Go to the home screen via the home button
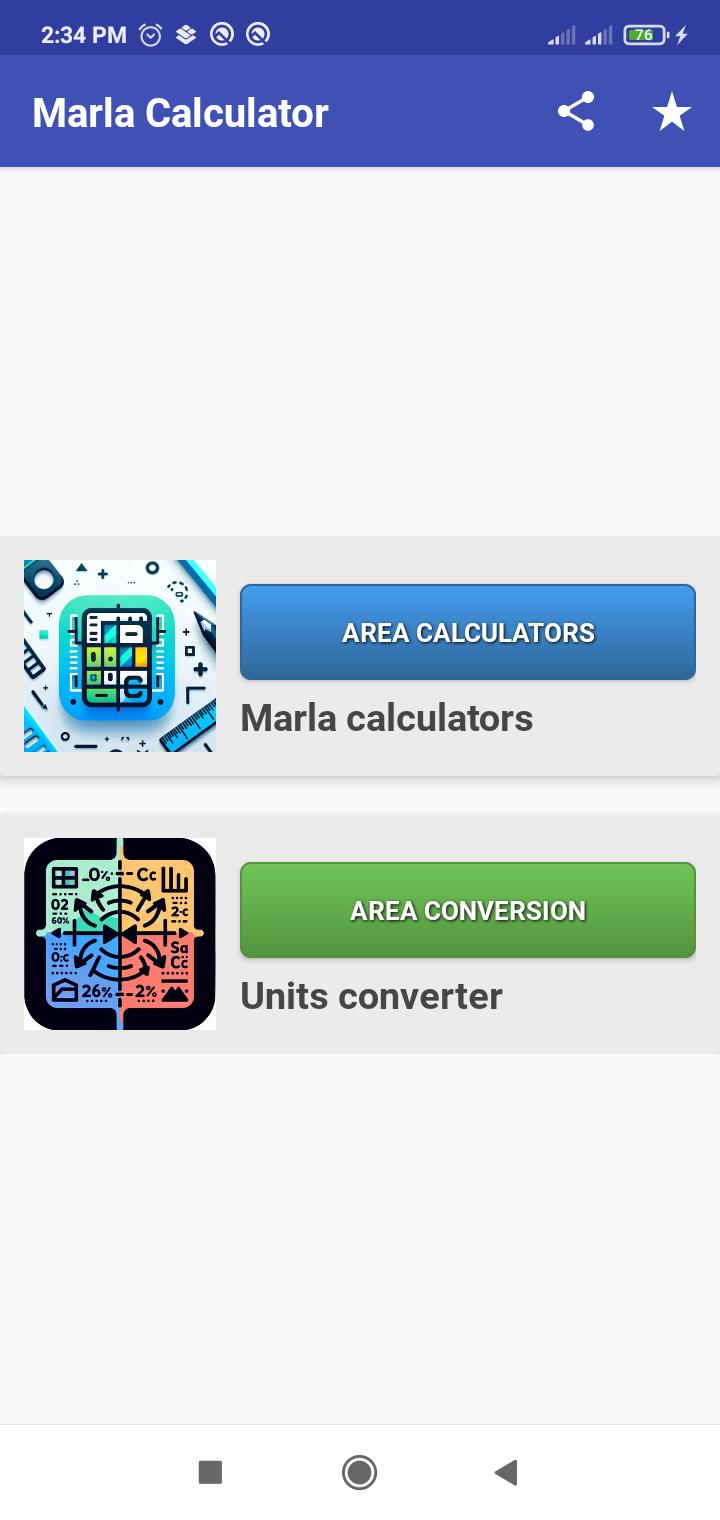This screenshot has width=720, height=1520. (359, 1472)
